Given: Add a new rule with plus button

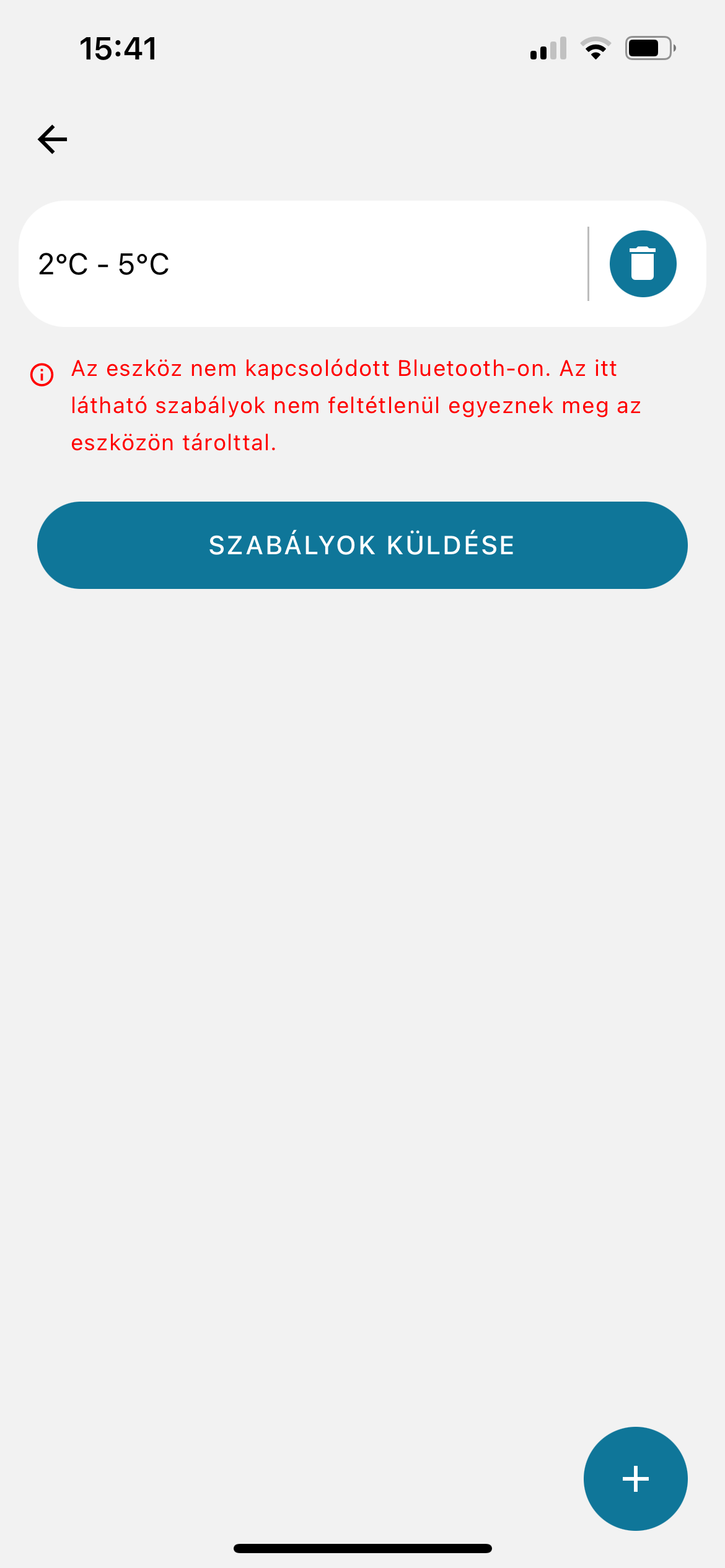Looking at the screenshot, I should (x=636, y=1479).
